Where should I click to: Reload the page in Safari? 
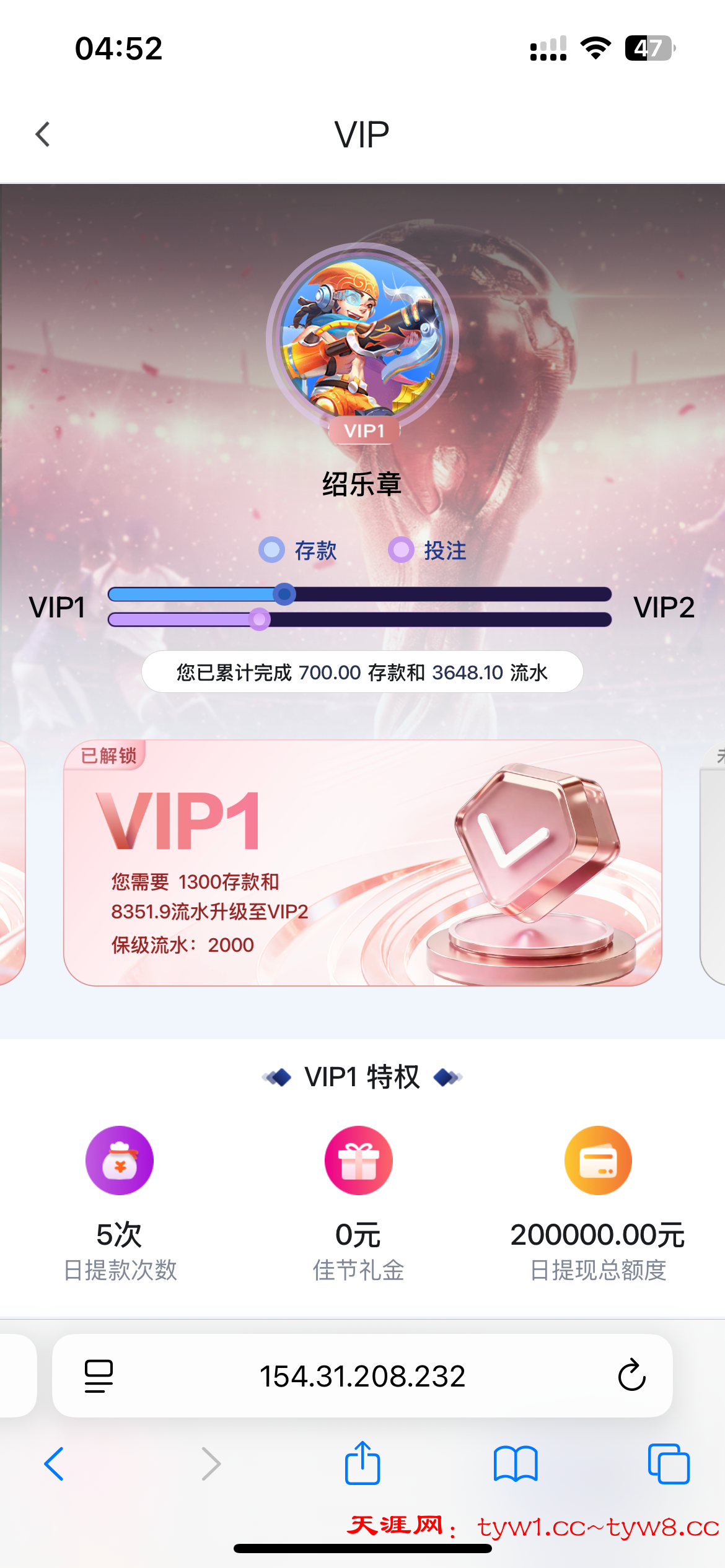[x=631, y=1376]
